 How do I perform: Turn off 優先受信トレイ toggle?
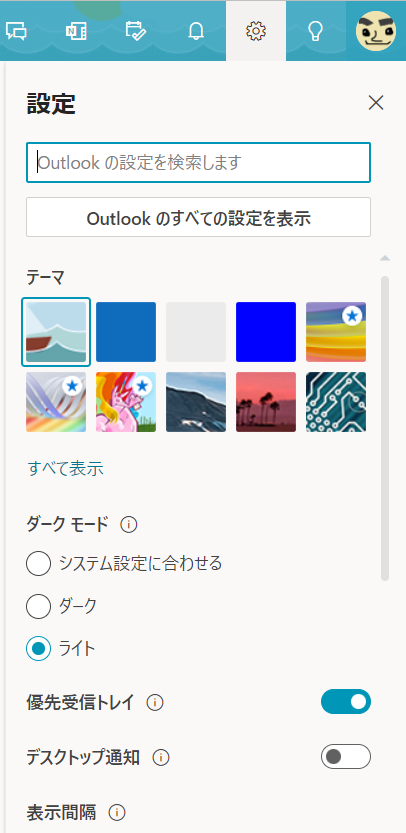[345, 702]
